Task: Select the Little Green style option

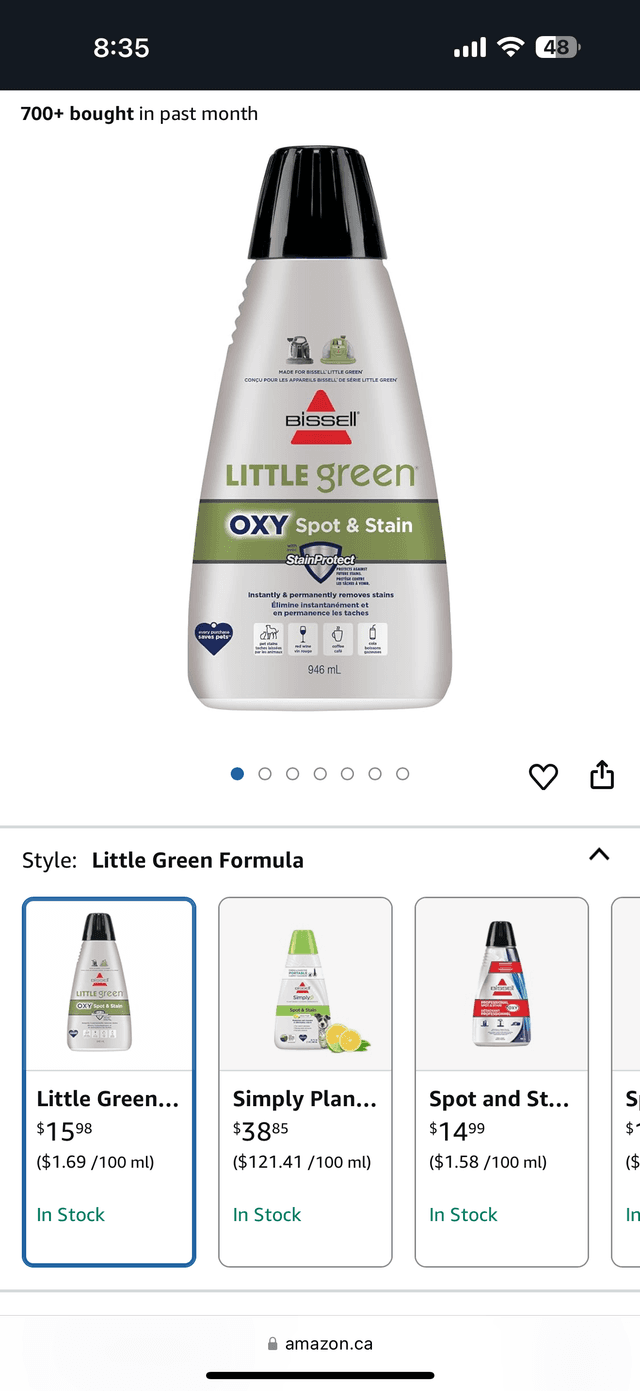Action: pos(109,1081)
